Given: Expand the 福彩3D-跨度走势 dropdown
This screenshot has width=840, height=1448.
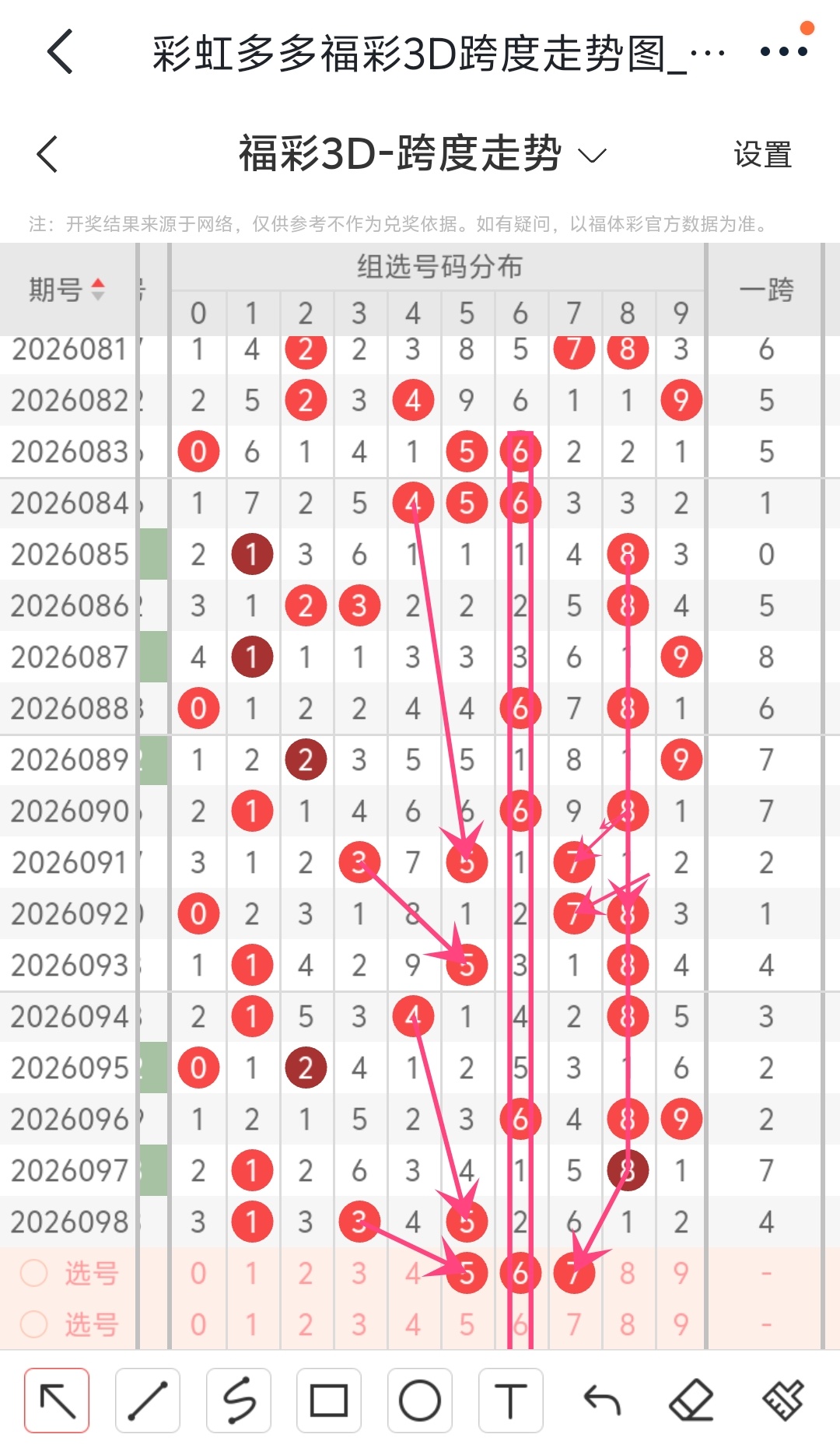Looking at the screenshot, I should click(x=592, y=156).
